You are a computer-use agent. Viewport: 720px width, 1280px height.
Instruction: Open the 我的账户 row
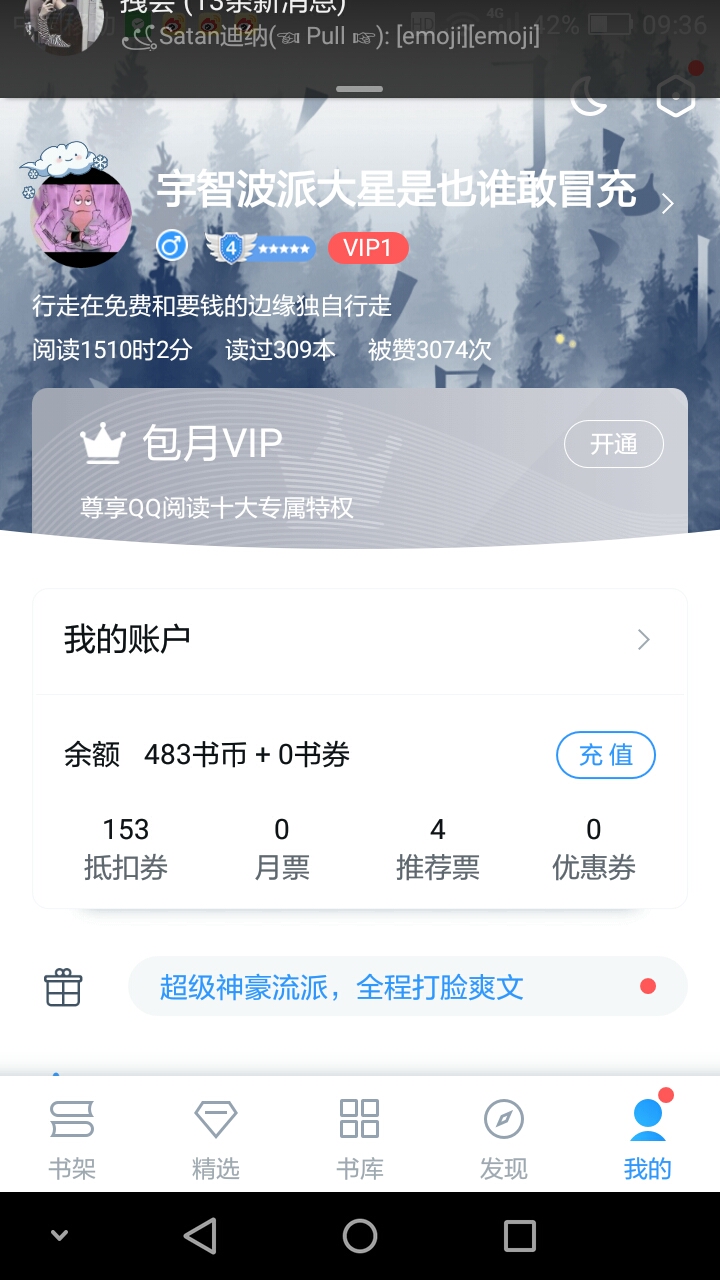[x=360, y=640]
